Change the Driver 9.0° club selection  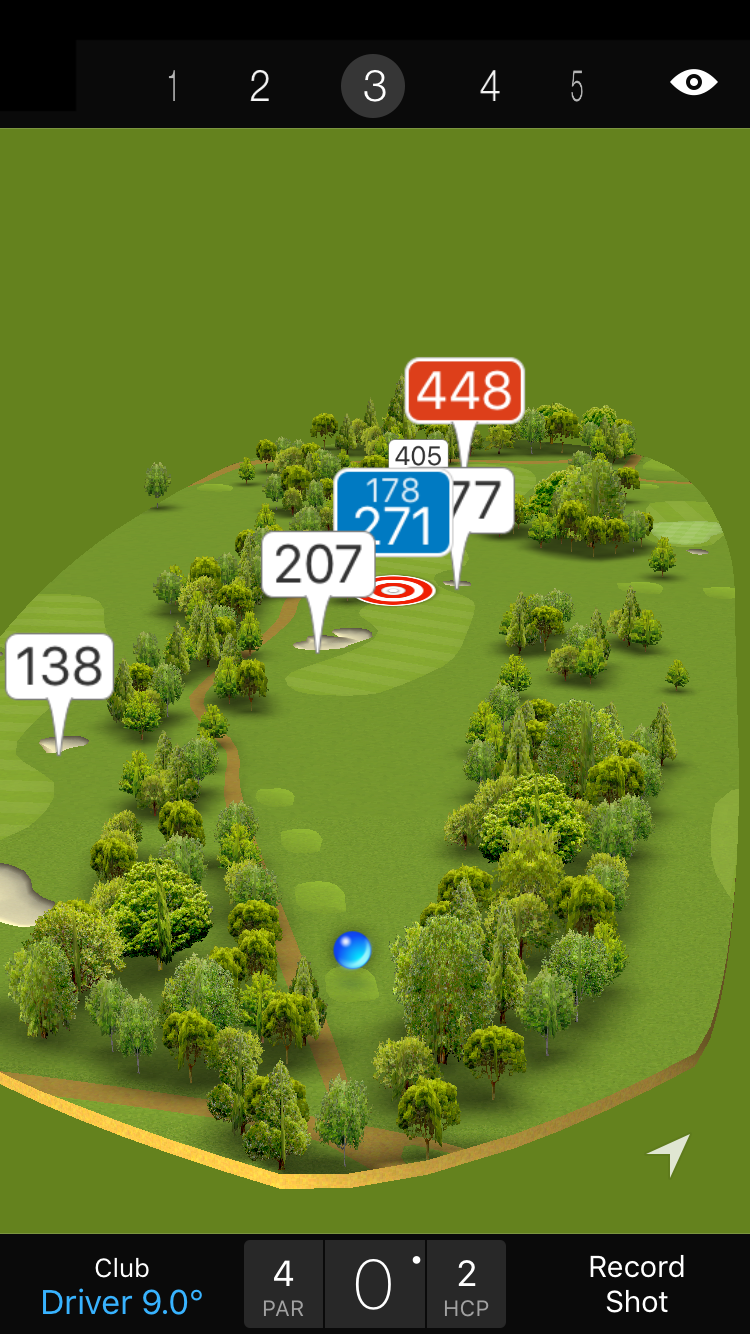click(x=122, y=1286)
